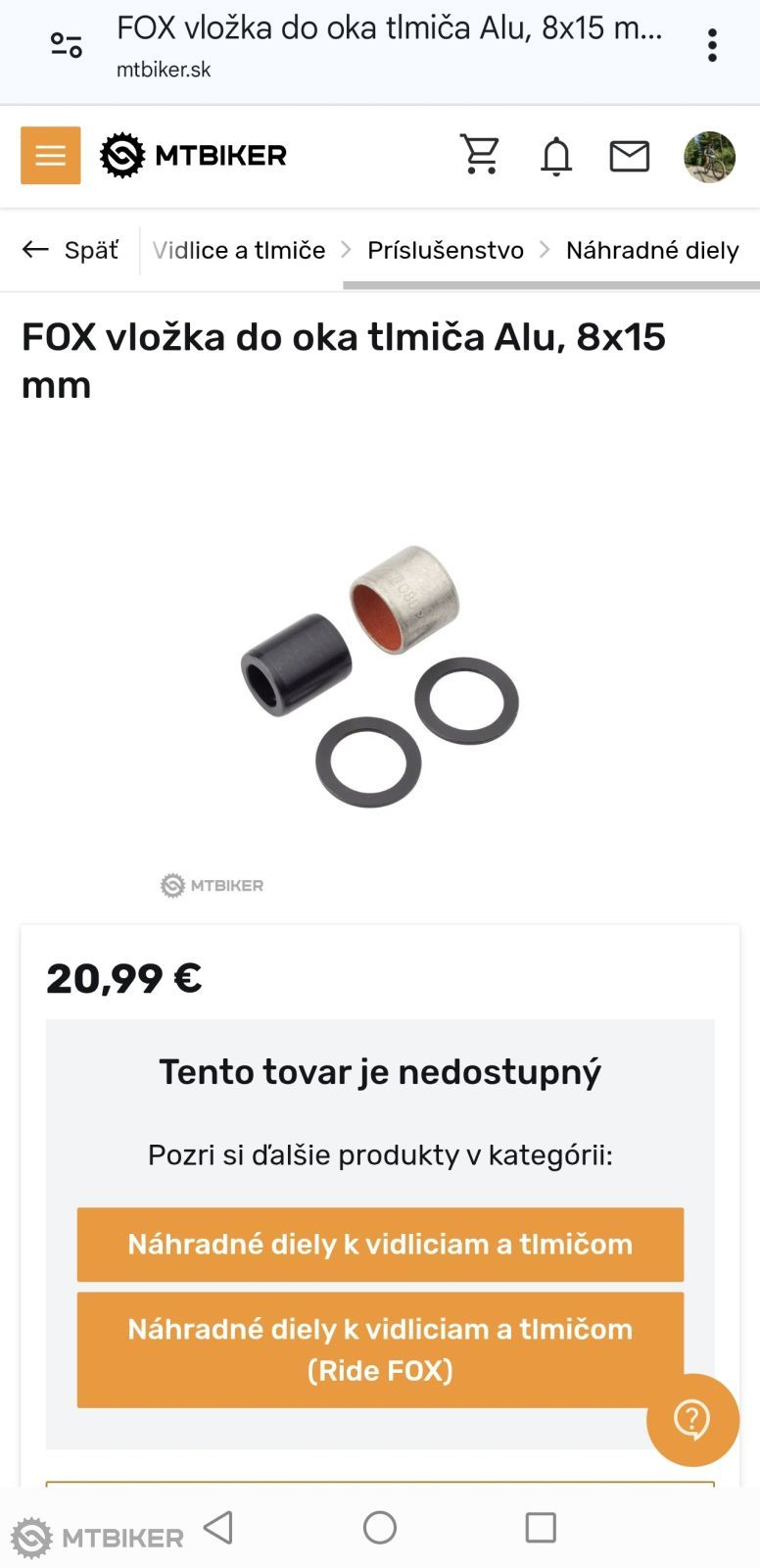Viewport: 760px width, 1568px height.
Task: Open the help question mark button
Action: [x=692, y=1419]
